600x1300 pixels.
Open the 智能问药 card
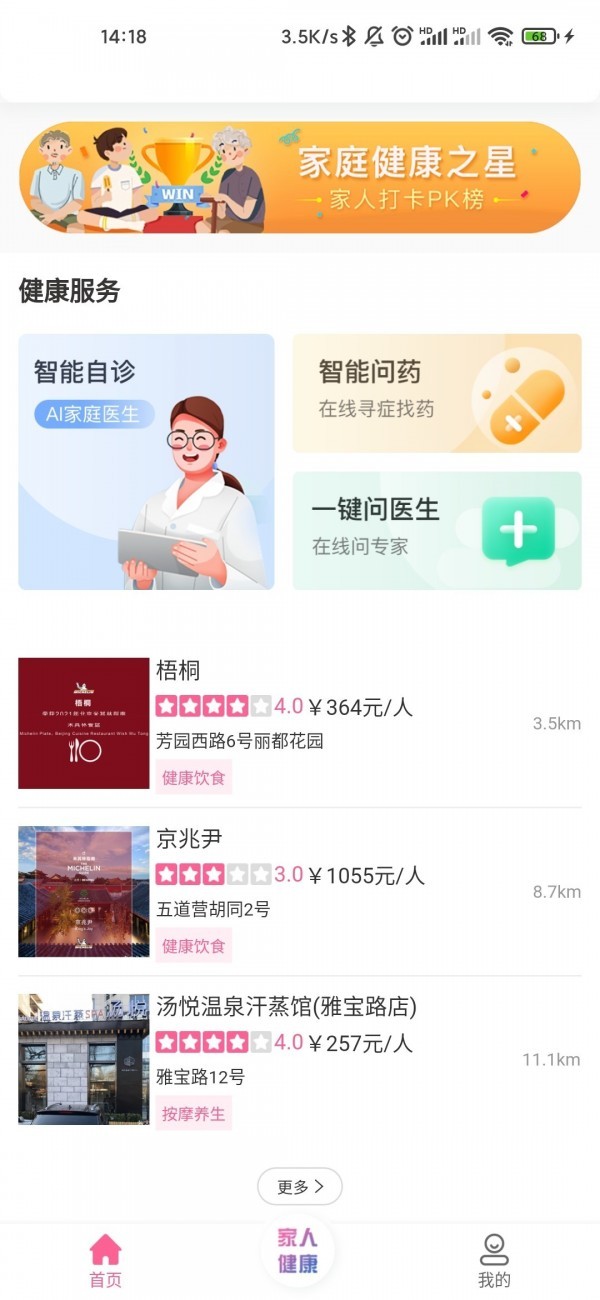[437, 393]
